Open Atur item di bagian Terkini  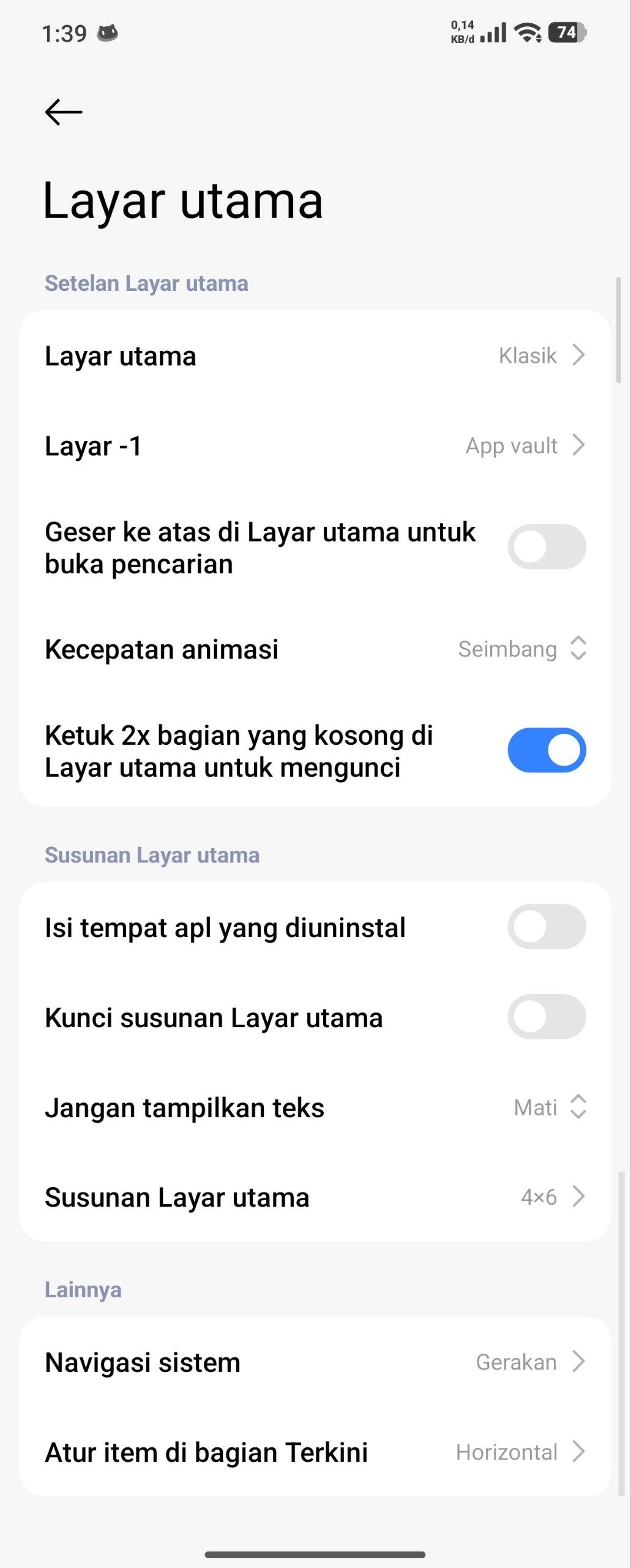[315, 1452]
